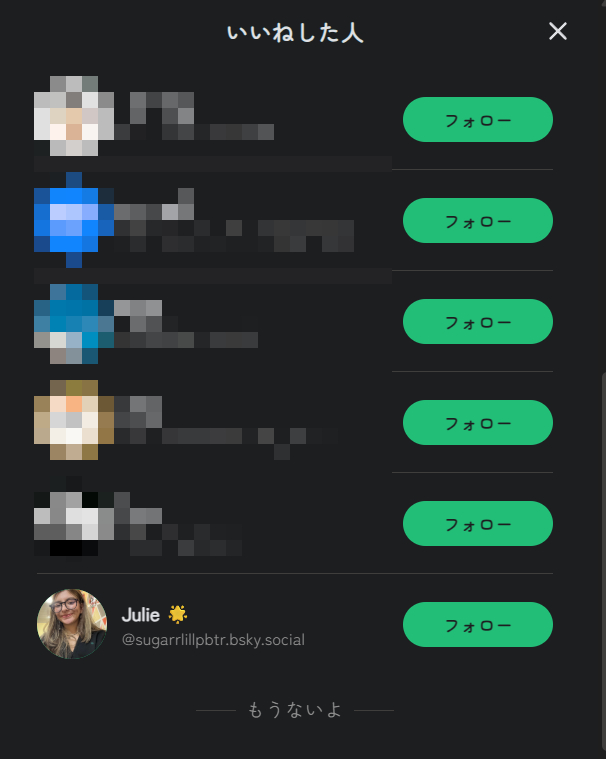606x759 pixels.
Task: Close the いいねした人 dialog
Action: coord(558,32)
